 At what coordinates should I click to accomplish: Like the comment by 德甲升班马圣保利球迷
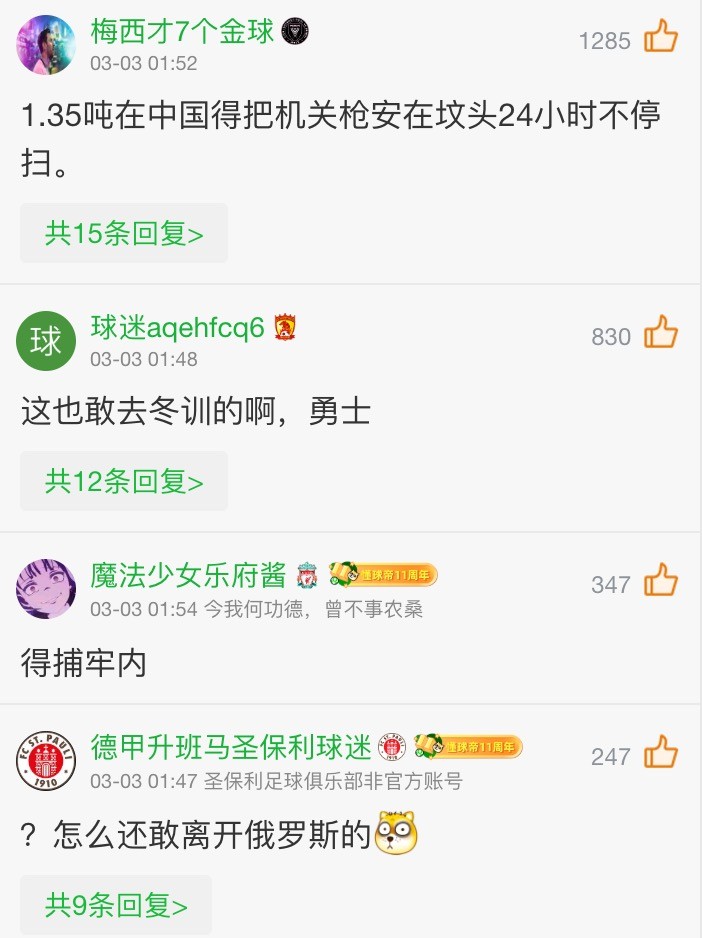point(660,754)
